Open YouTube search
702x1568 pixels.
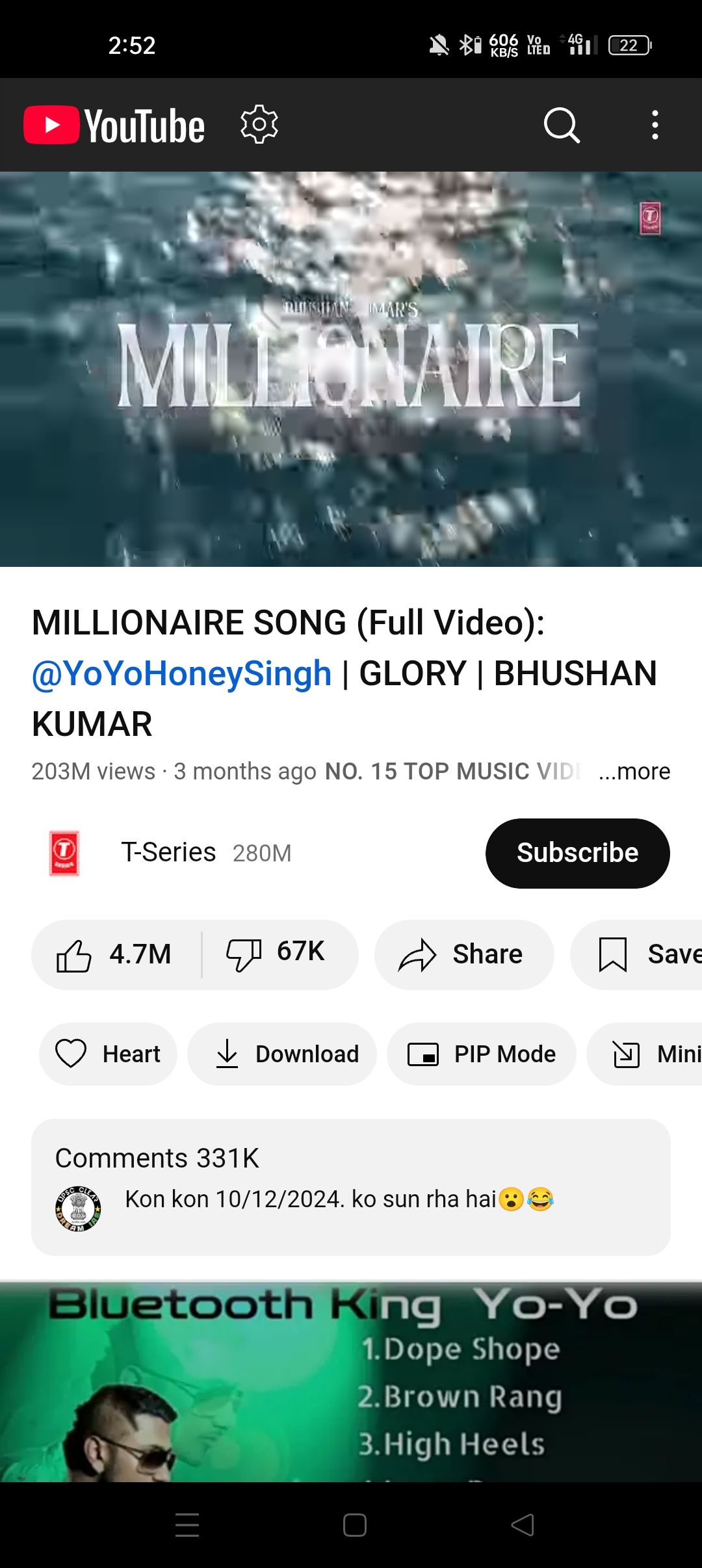pos(562,124)
